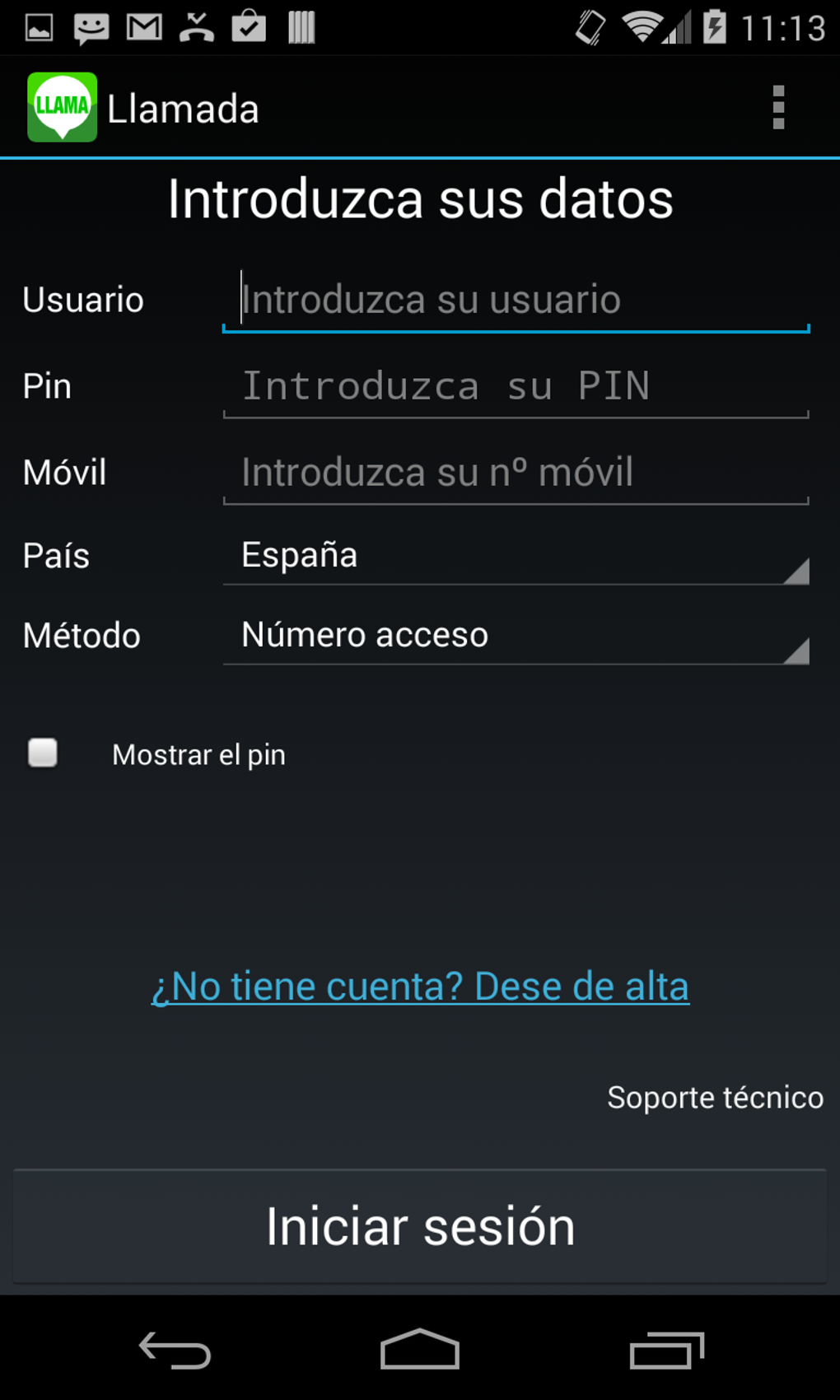
Task: Open the recent apps overview
Action: pos(665,1351)
